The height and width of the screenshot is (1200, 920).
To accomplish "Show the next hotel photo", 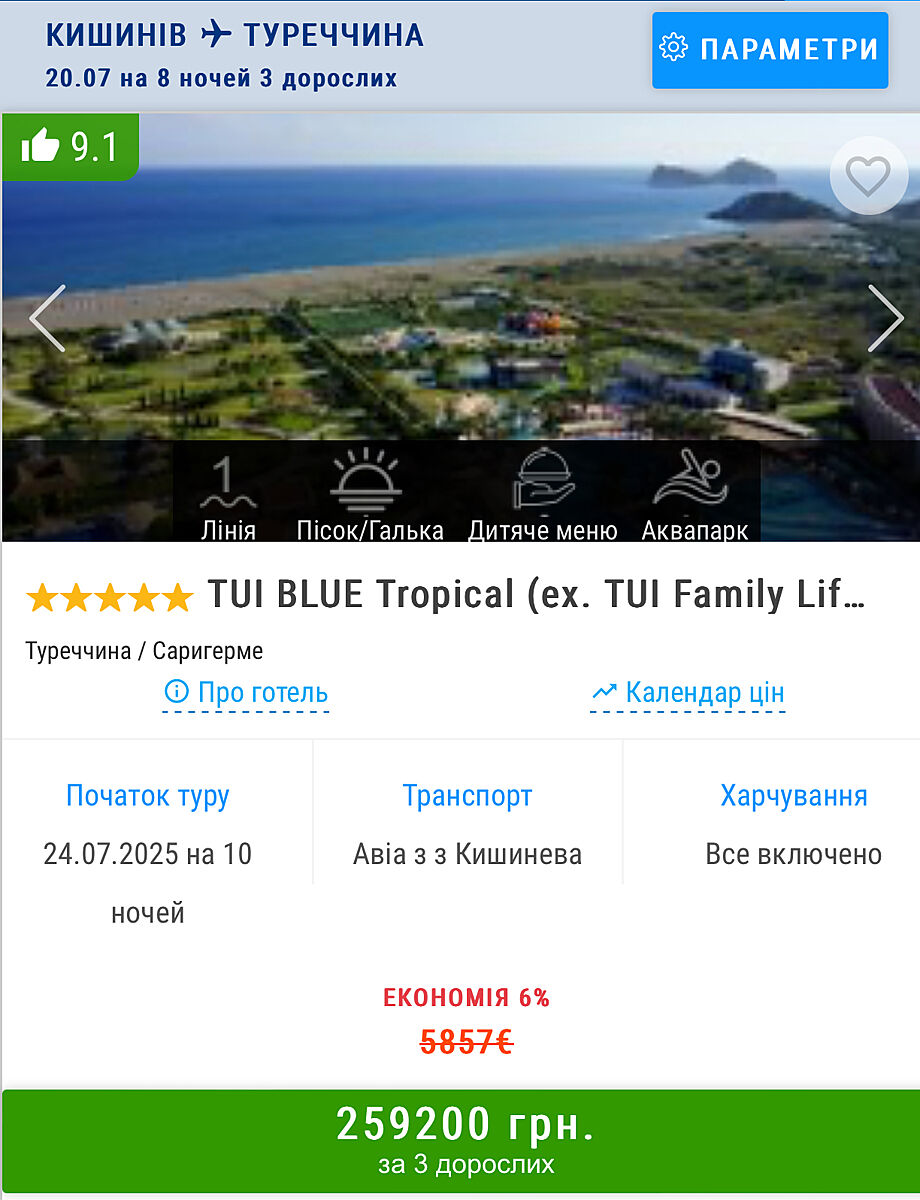I will click(885, 319).
